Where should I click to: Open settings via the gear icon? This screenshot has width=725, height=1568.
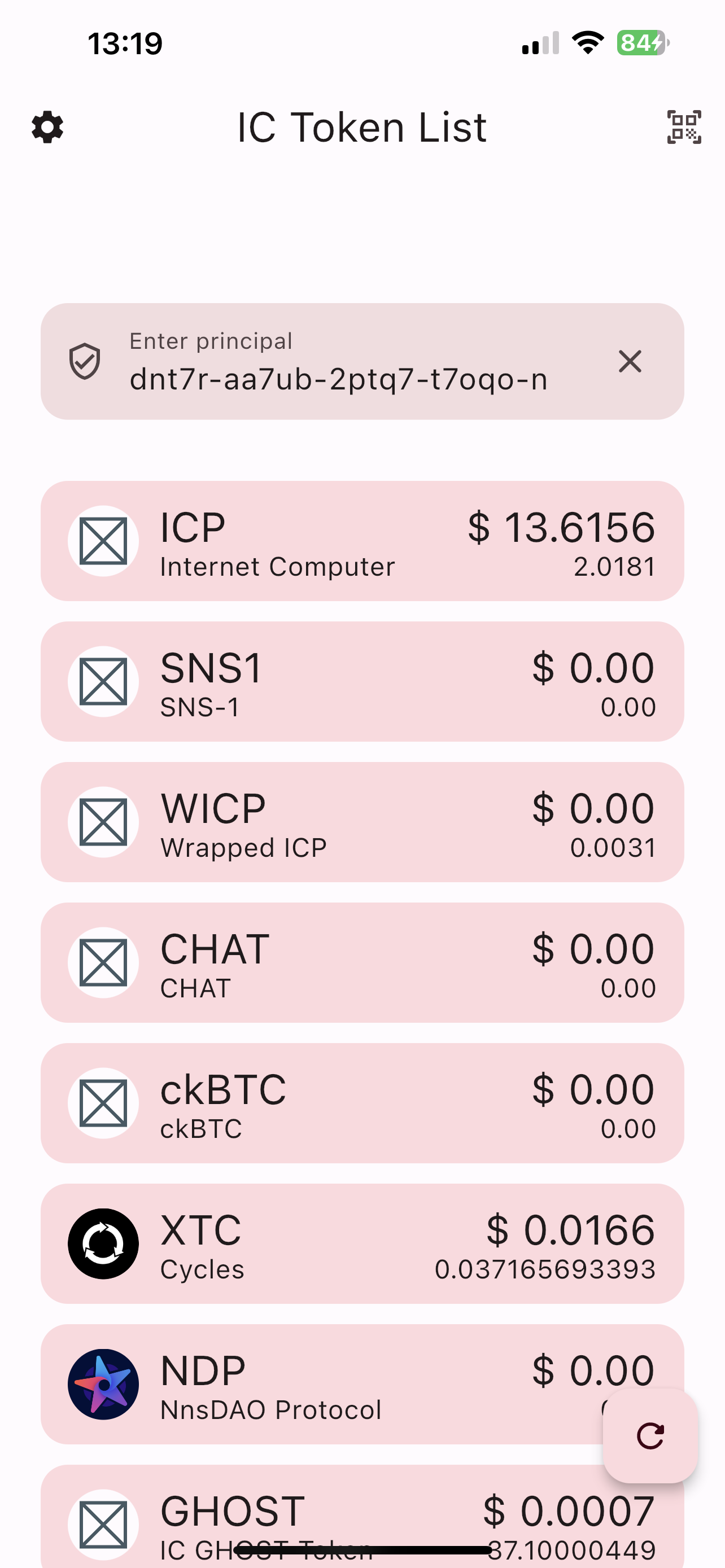pyautogui.click(x=47, y=127)
